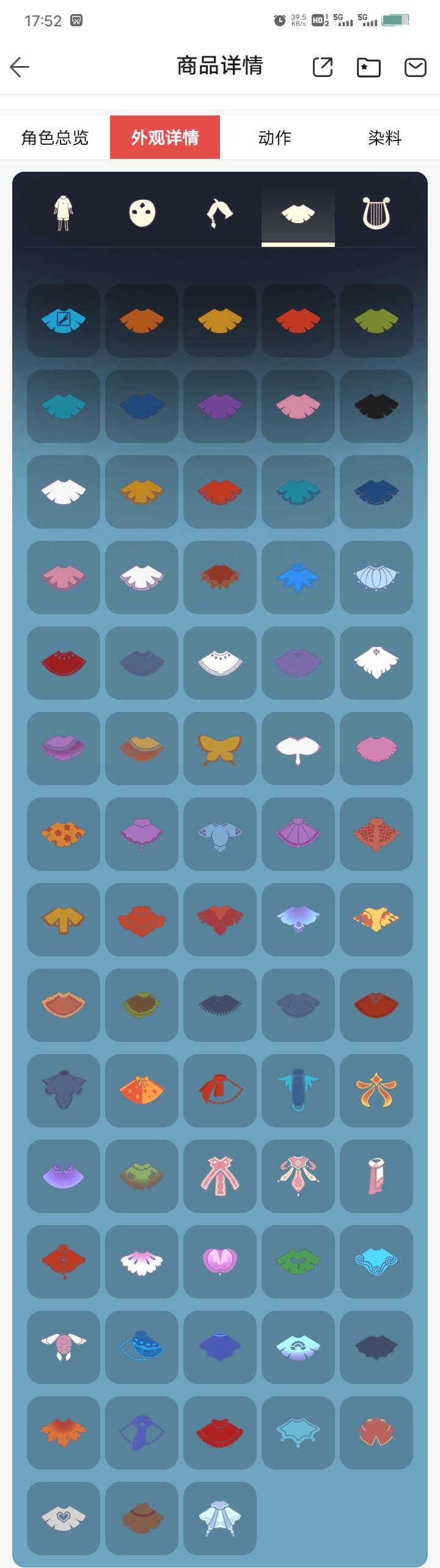This screenshot has width=440, height=1568.
Task: Open the 染料 tab
Action: click(x=385, y=137)
